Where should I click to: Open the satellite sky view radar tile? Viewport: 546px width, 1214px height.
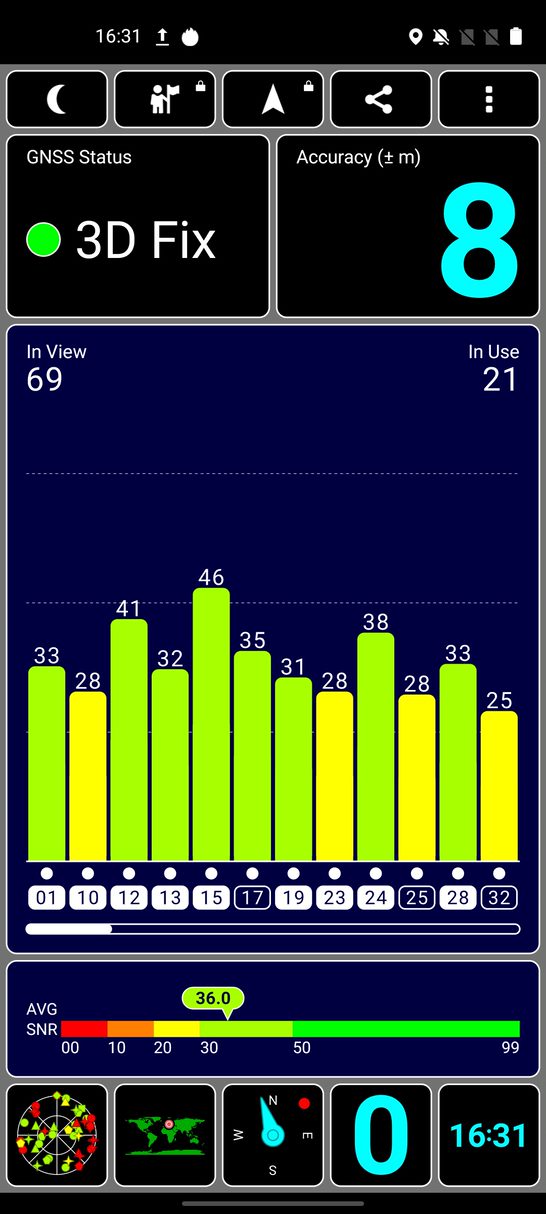pos(57,1135)
